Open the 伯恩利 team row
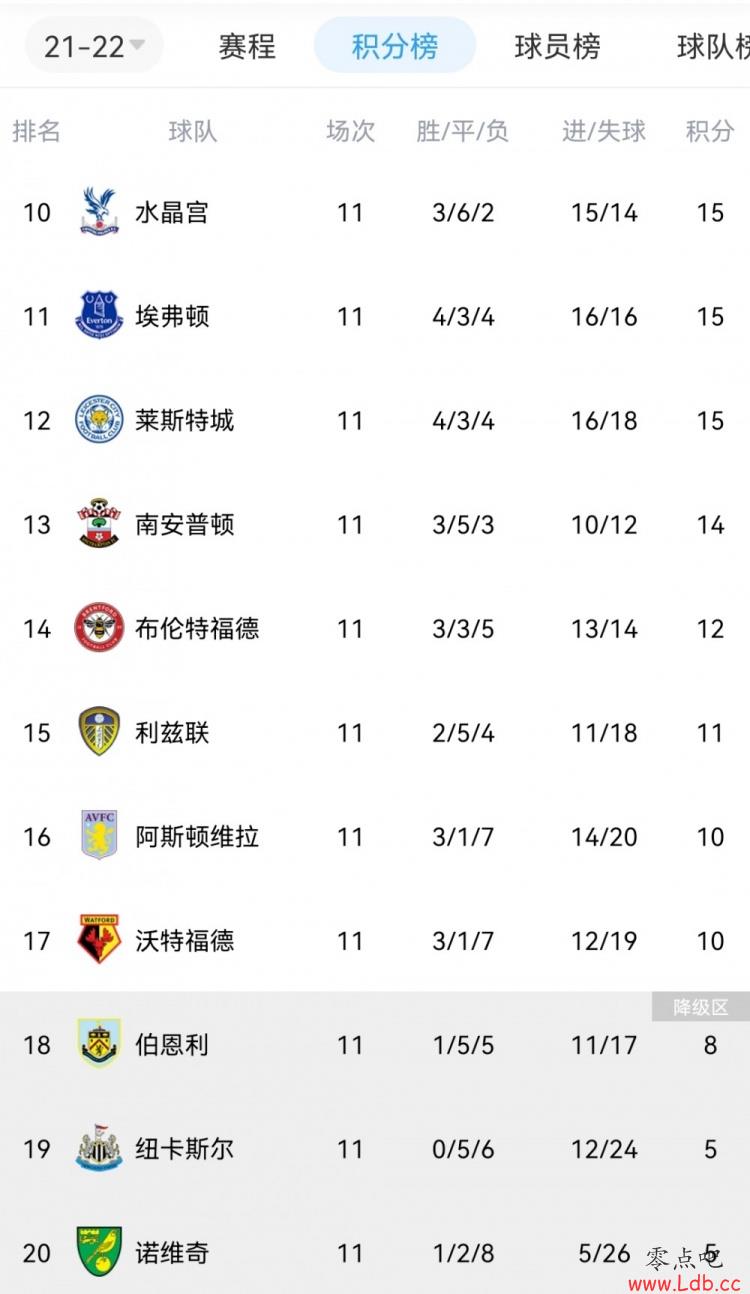This screenshot has height=1294, width=750. tap(375, 1044)
